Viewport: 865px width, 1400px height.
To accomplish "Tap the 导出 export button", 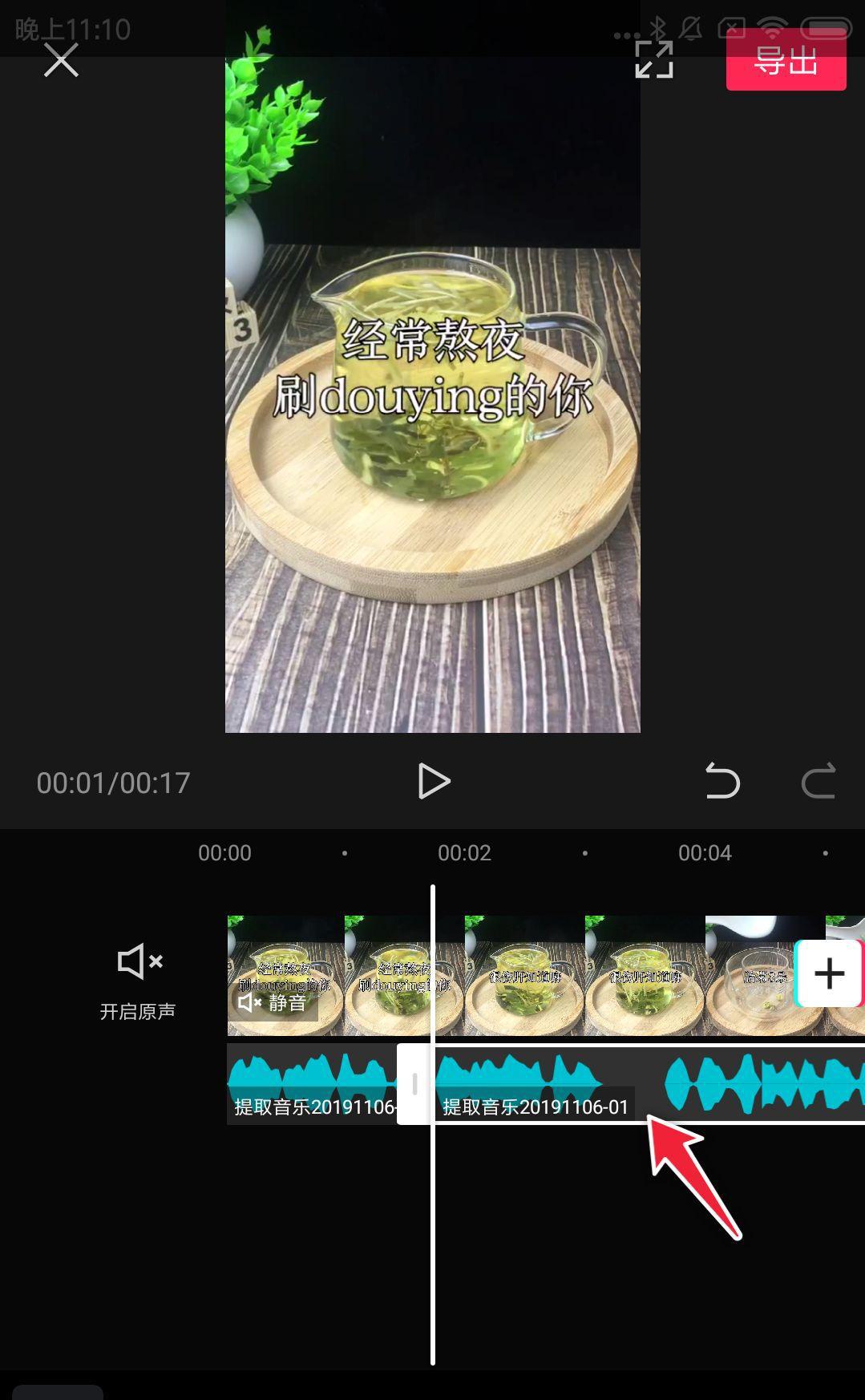I will (x=786, y=61).
